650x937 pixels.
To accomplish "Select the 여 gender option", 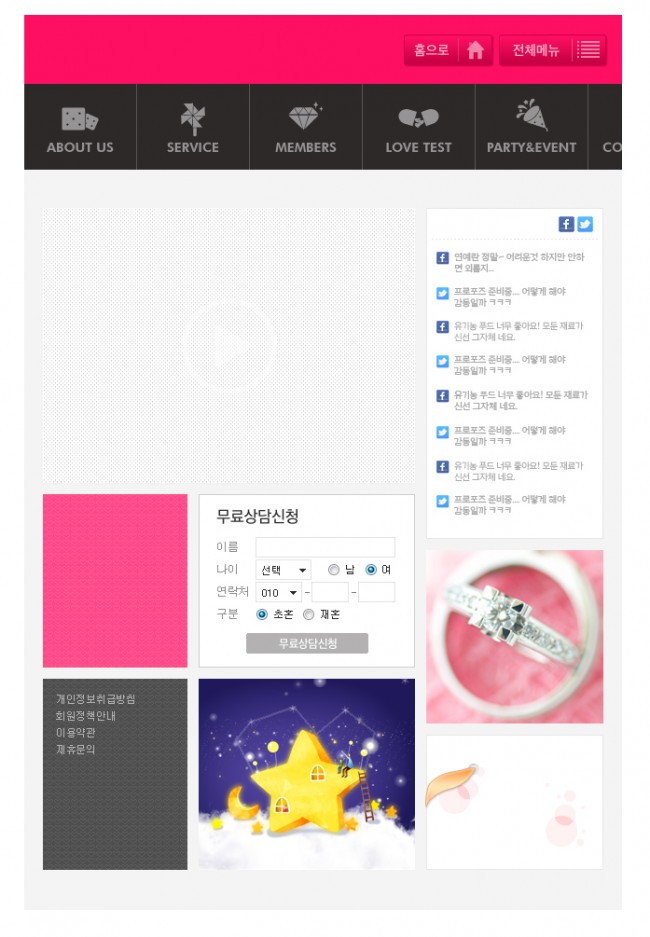I will point(371,570).
